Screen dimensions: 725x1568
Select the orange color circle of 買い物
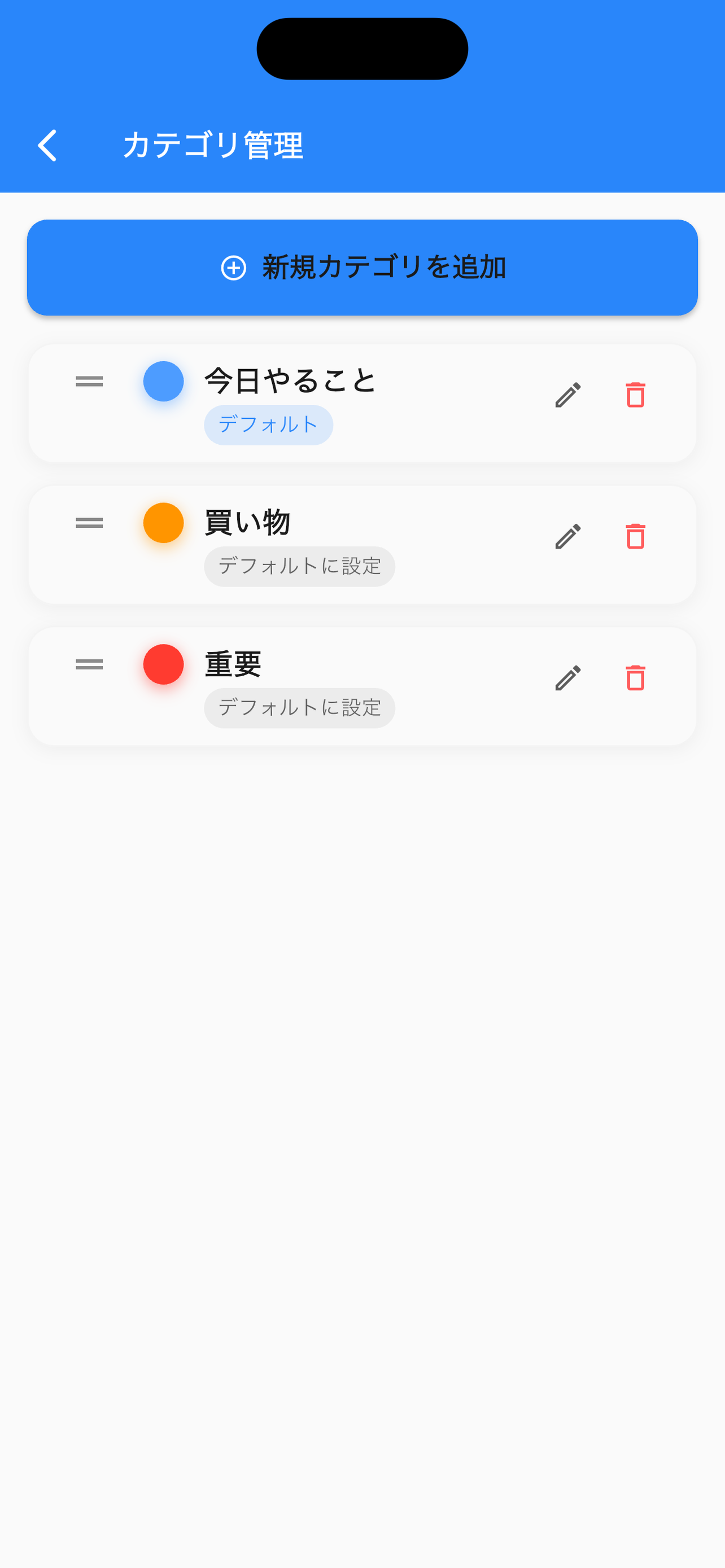163,522
